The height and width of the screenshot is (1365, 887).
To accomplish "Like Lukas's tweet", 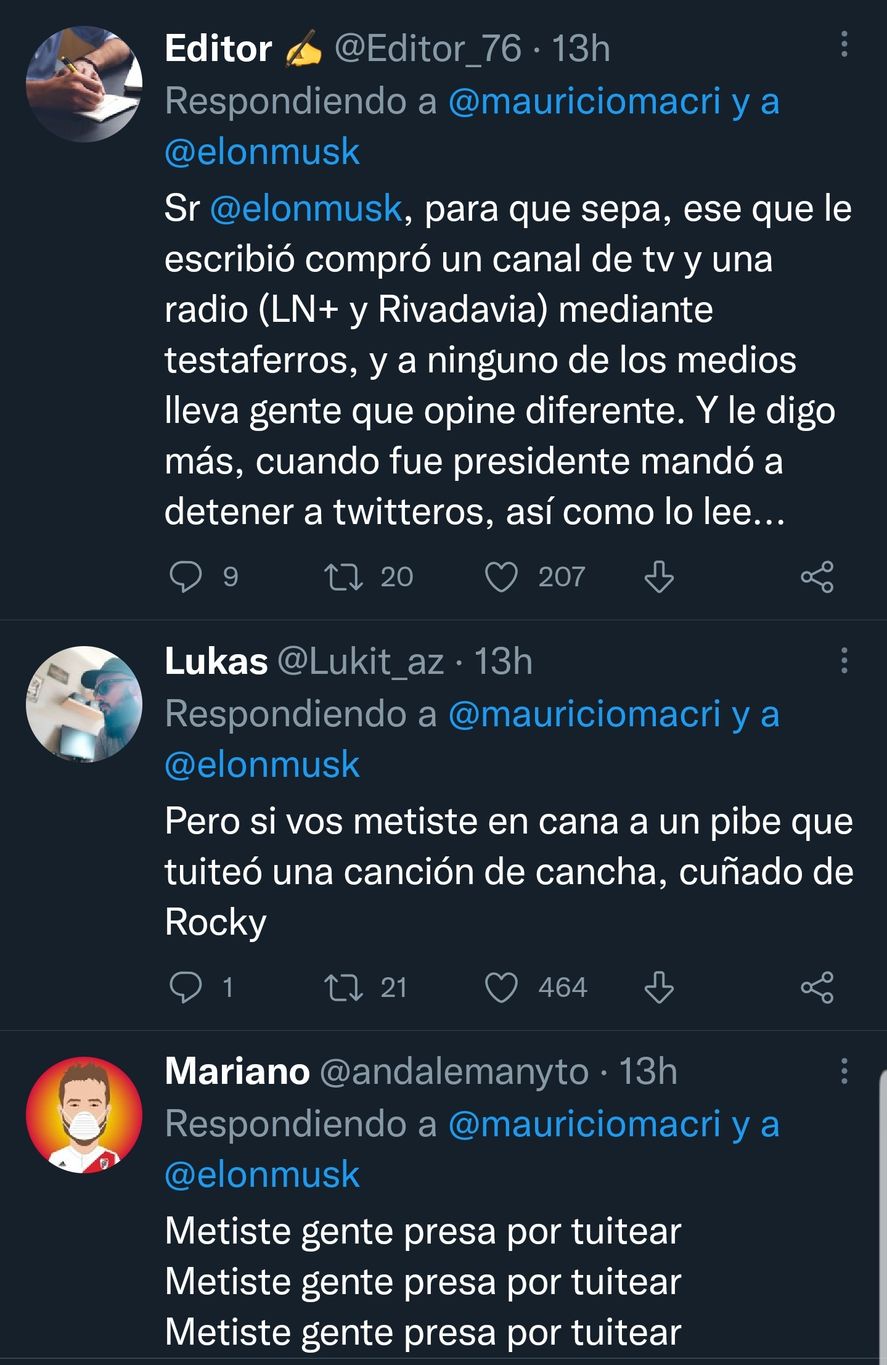I will click(x=501, y=988).
